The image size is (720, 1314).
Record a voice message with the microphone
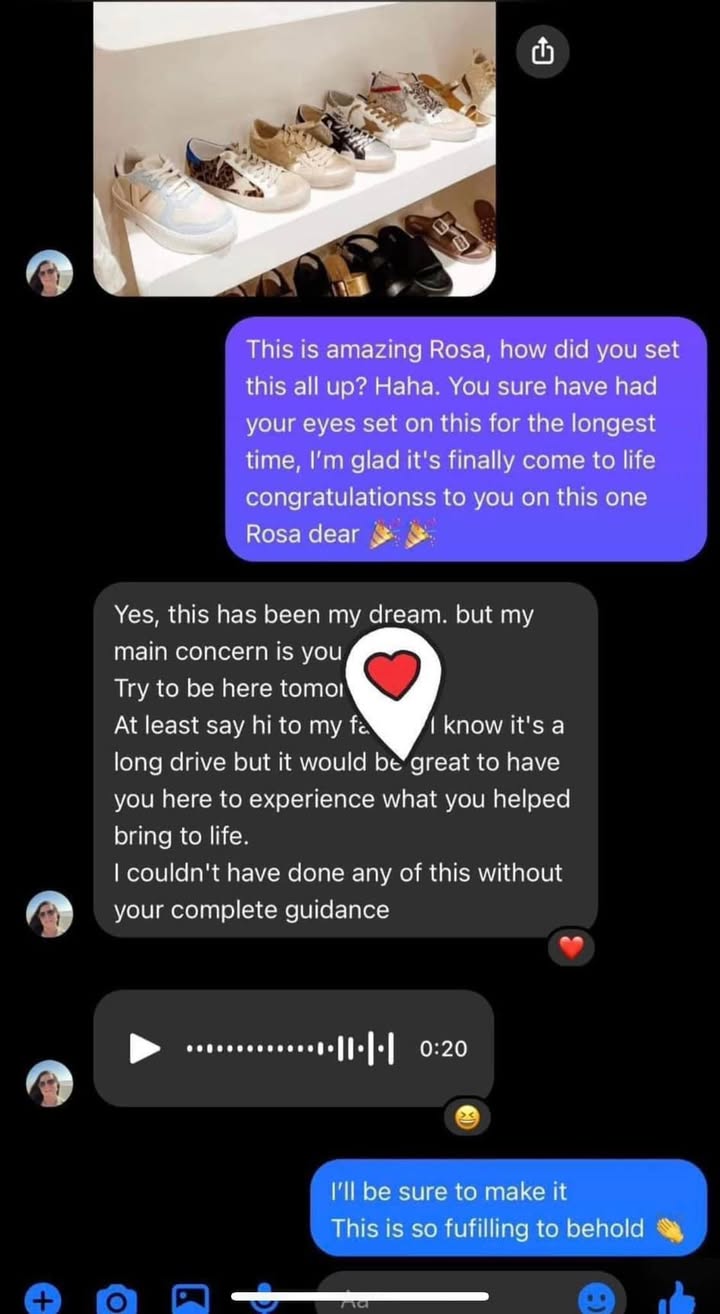(x=264, y=1300)
